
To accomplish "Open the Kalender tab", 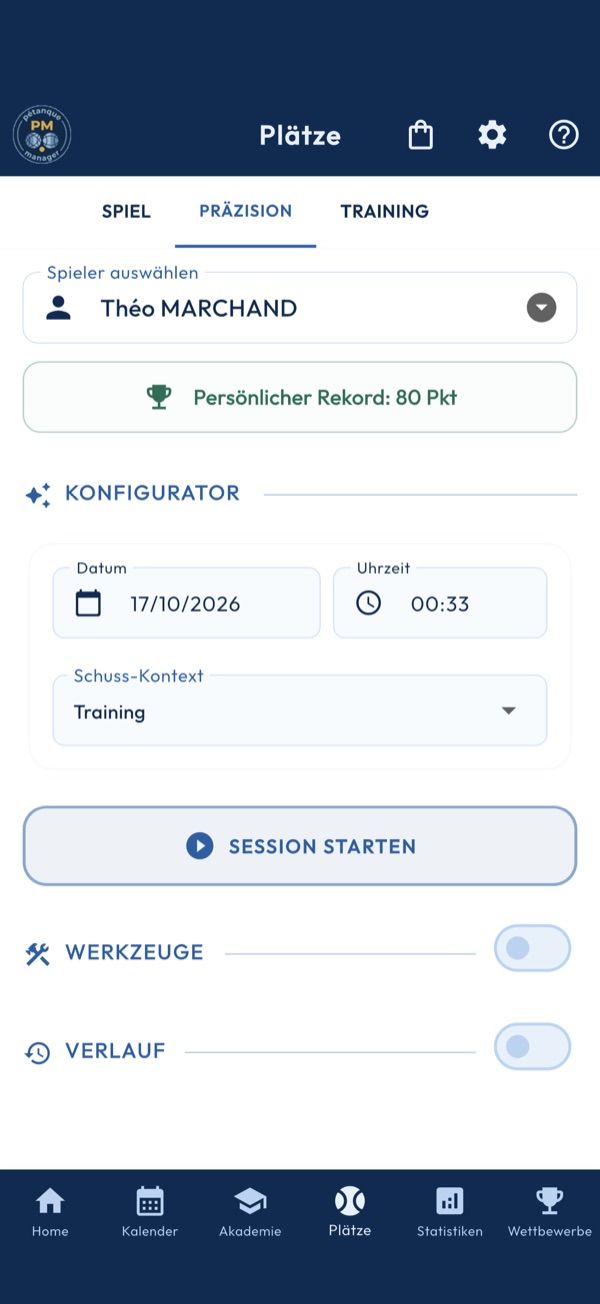I will pyautogui.click(x=150, y=1213).
